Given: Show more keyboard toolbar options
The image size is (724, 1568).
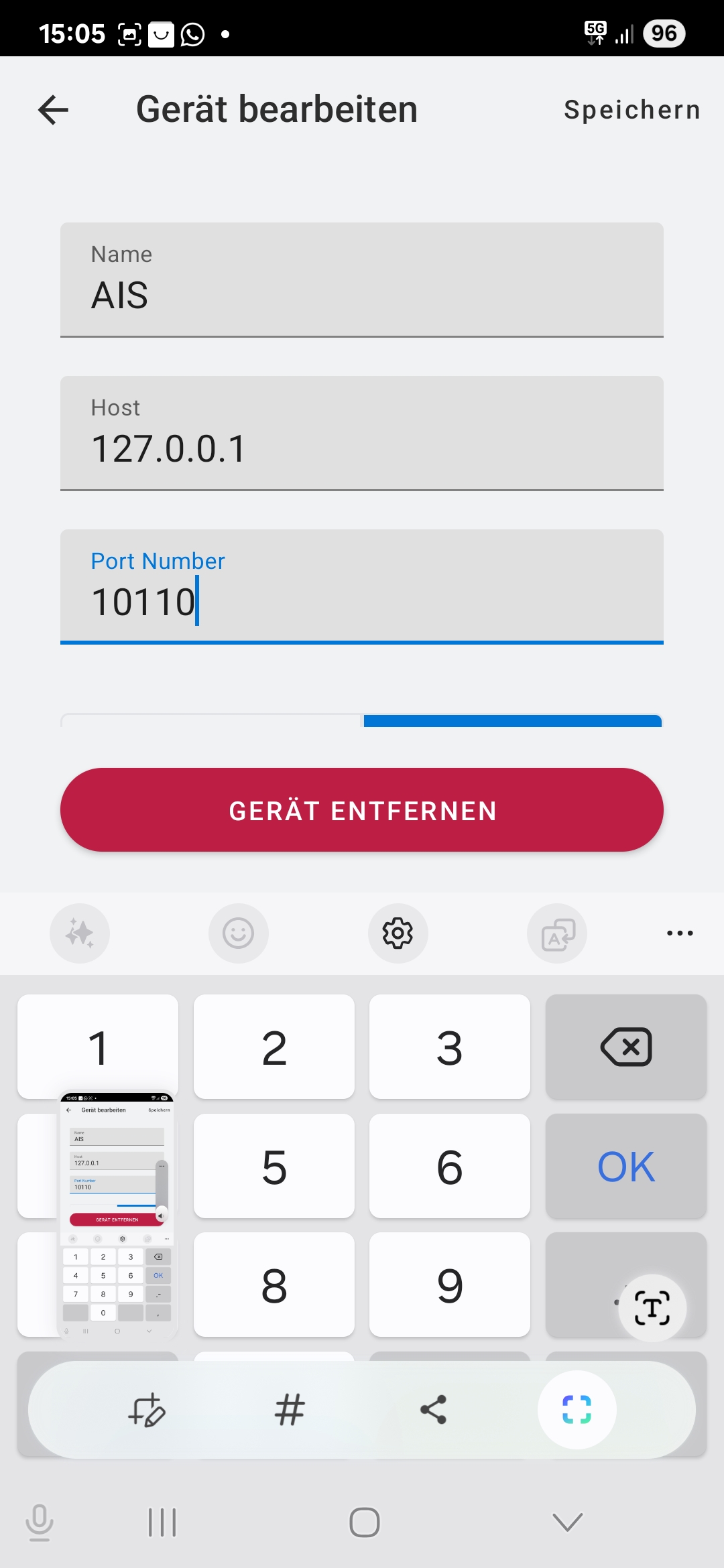Looking at the screenshot, I should click(x=680, y=933).
